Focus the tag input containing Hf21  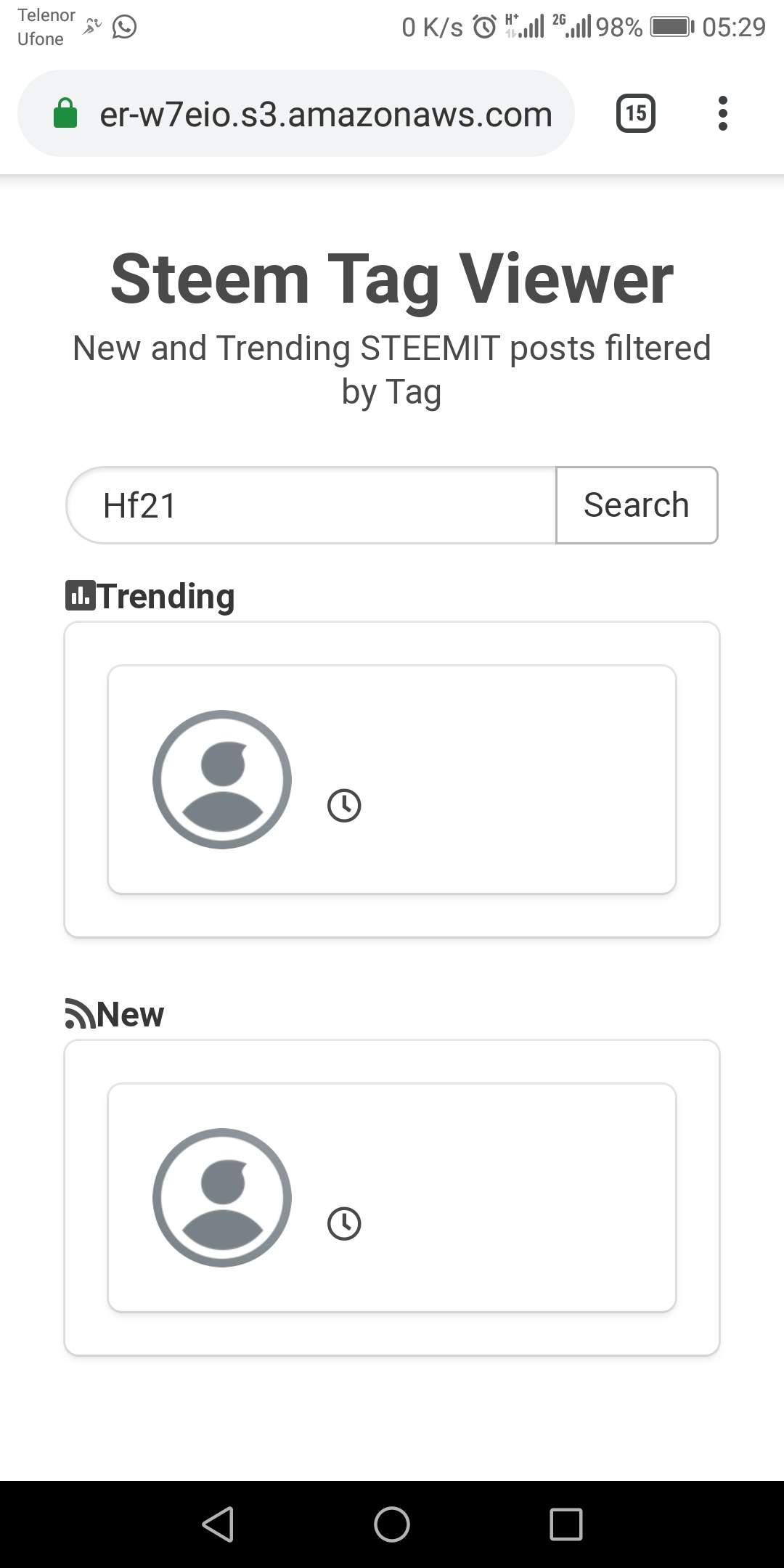click(312, 505)
